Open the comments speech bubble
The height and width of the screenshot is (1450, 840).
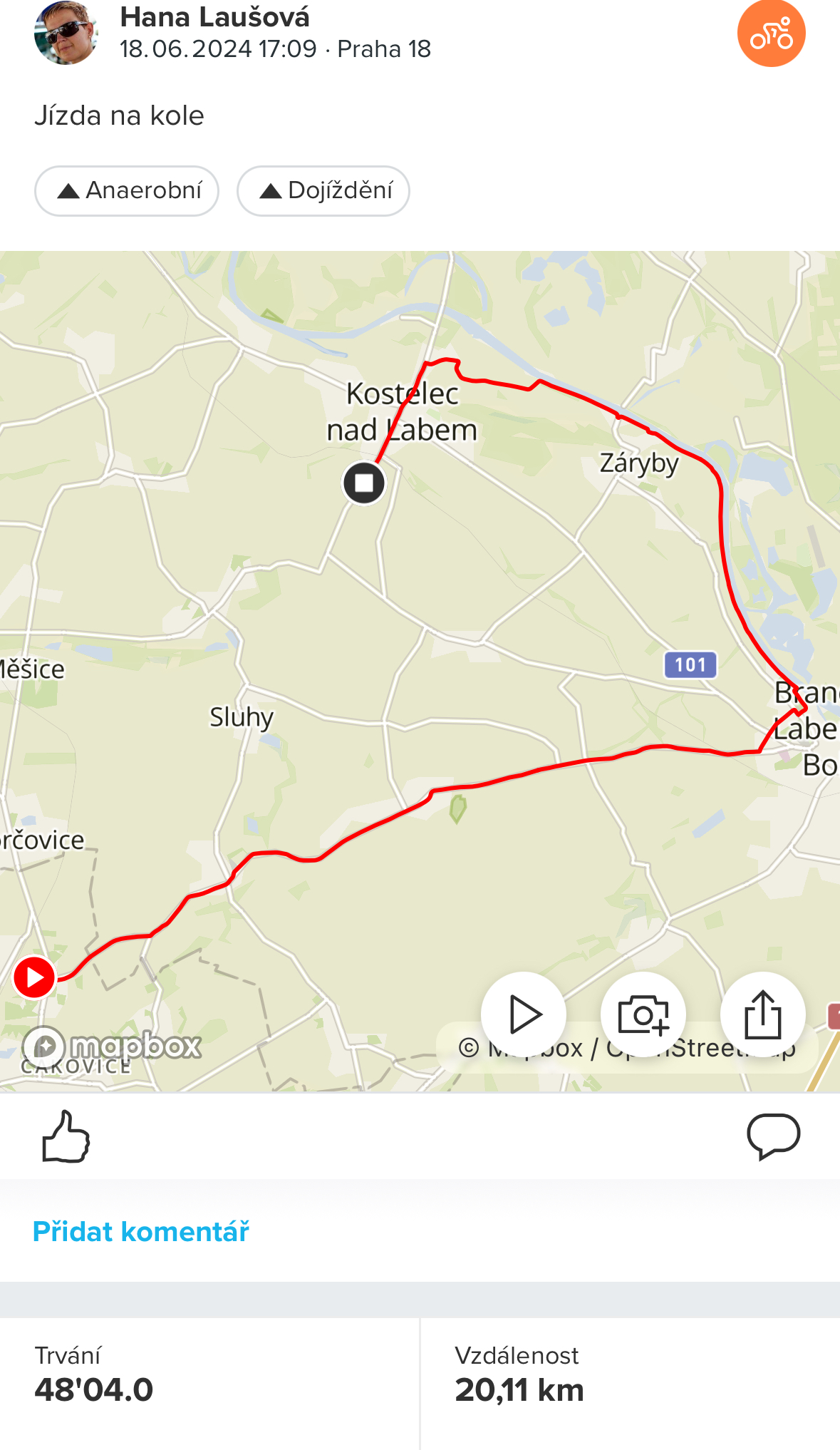(773, 1136)
